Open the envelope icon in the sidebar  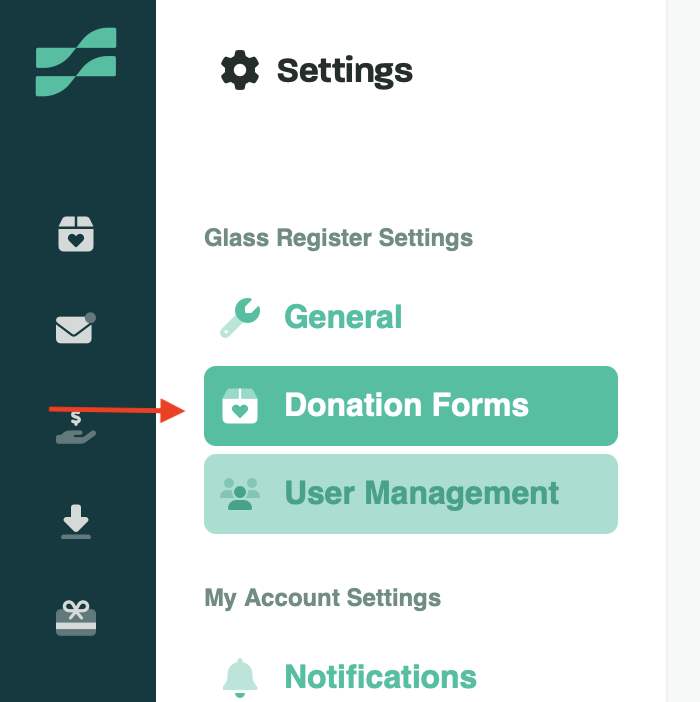pos(75,328)
